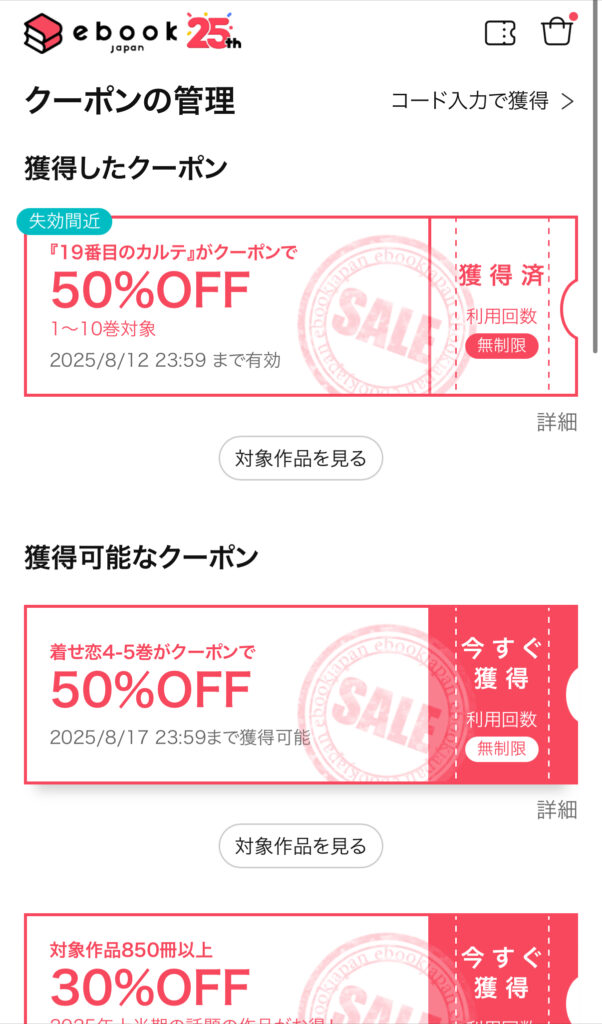Image resolution: width=602 pixels, height=1024 pixels.
Task: Open 詳細 for 着せ恋4-5巻 coupon
Action: coord(557,809)
